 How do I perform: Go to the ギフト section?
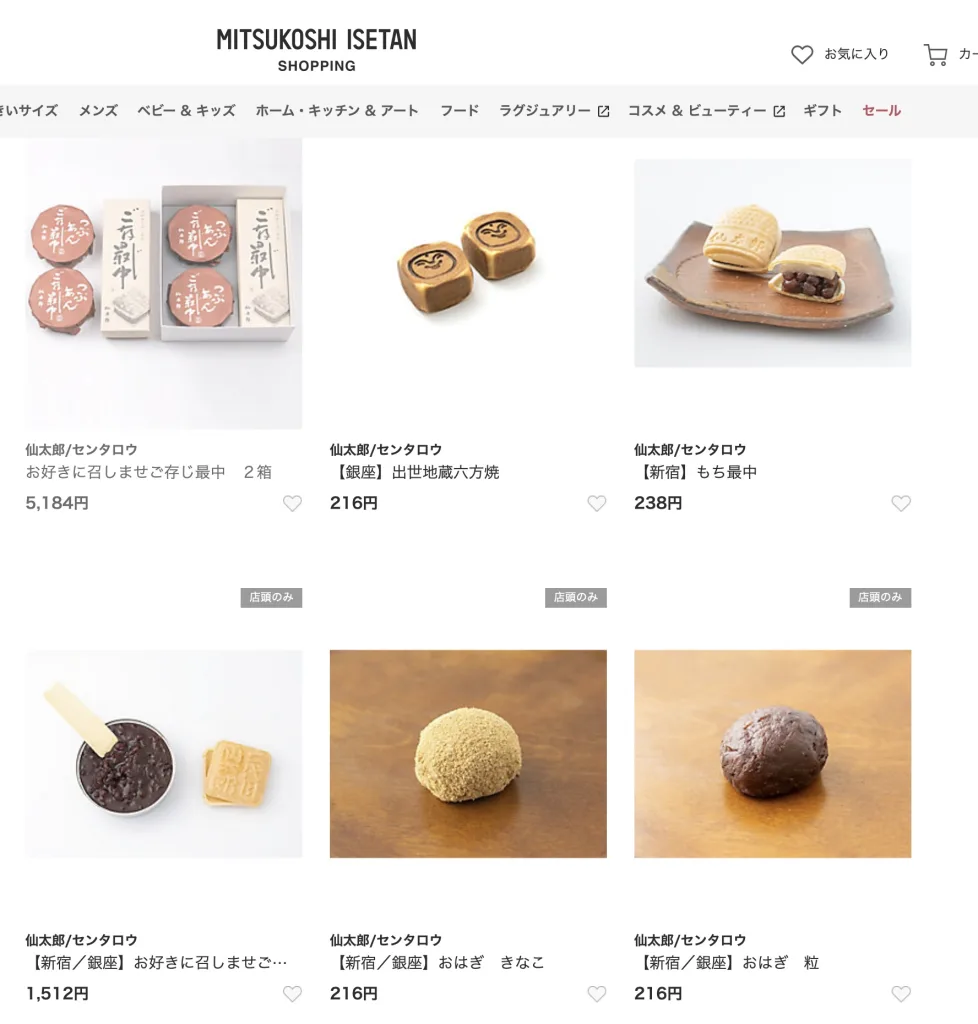click(822, 111)
